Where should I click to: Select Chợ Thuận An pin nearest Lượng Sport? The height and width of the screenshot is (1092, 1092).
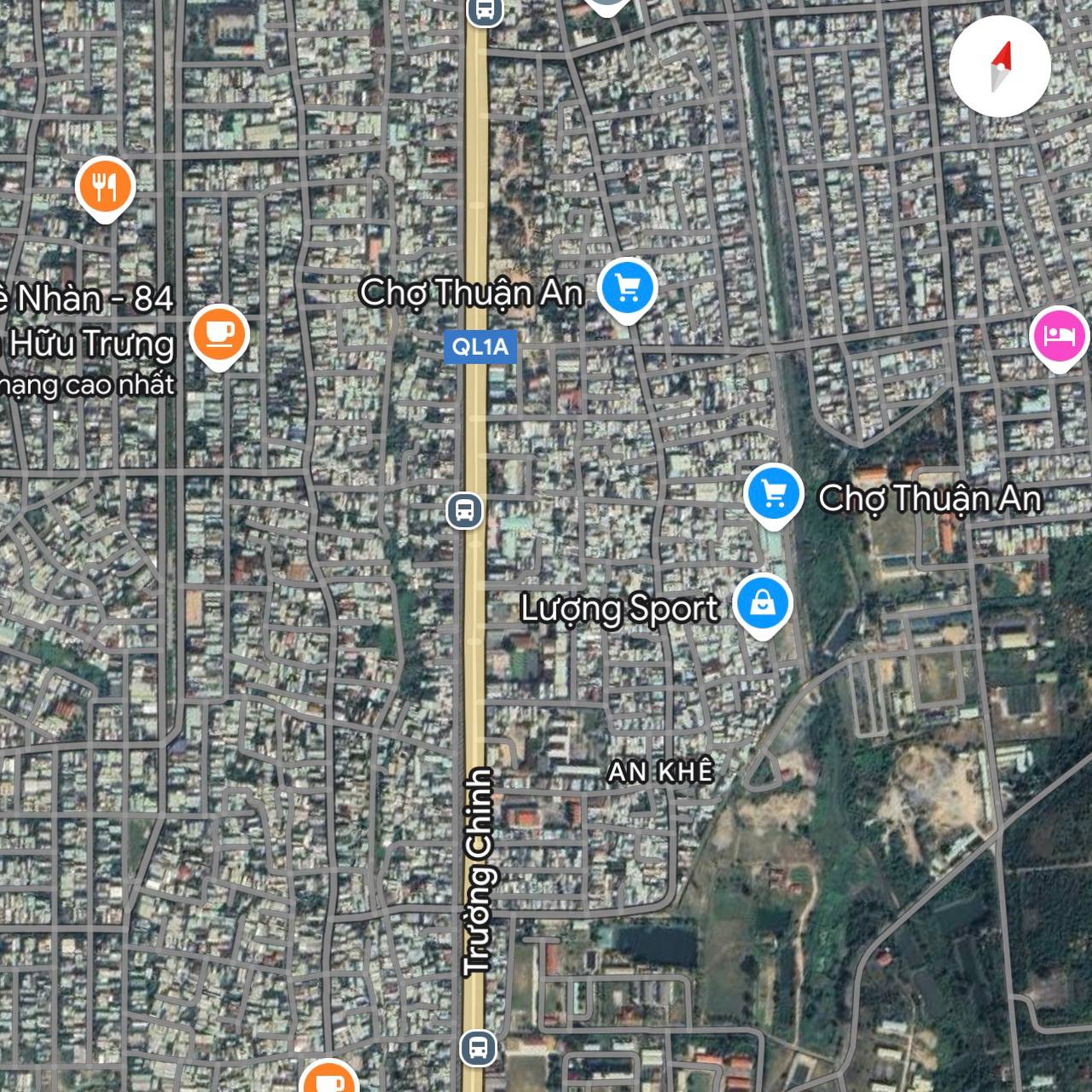coord(773,494)
